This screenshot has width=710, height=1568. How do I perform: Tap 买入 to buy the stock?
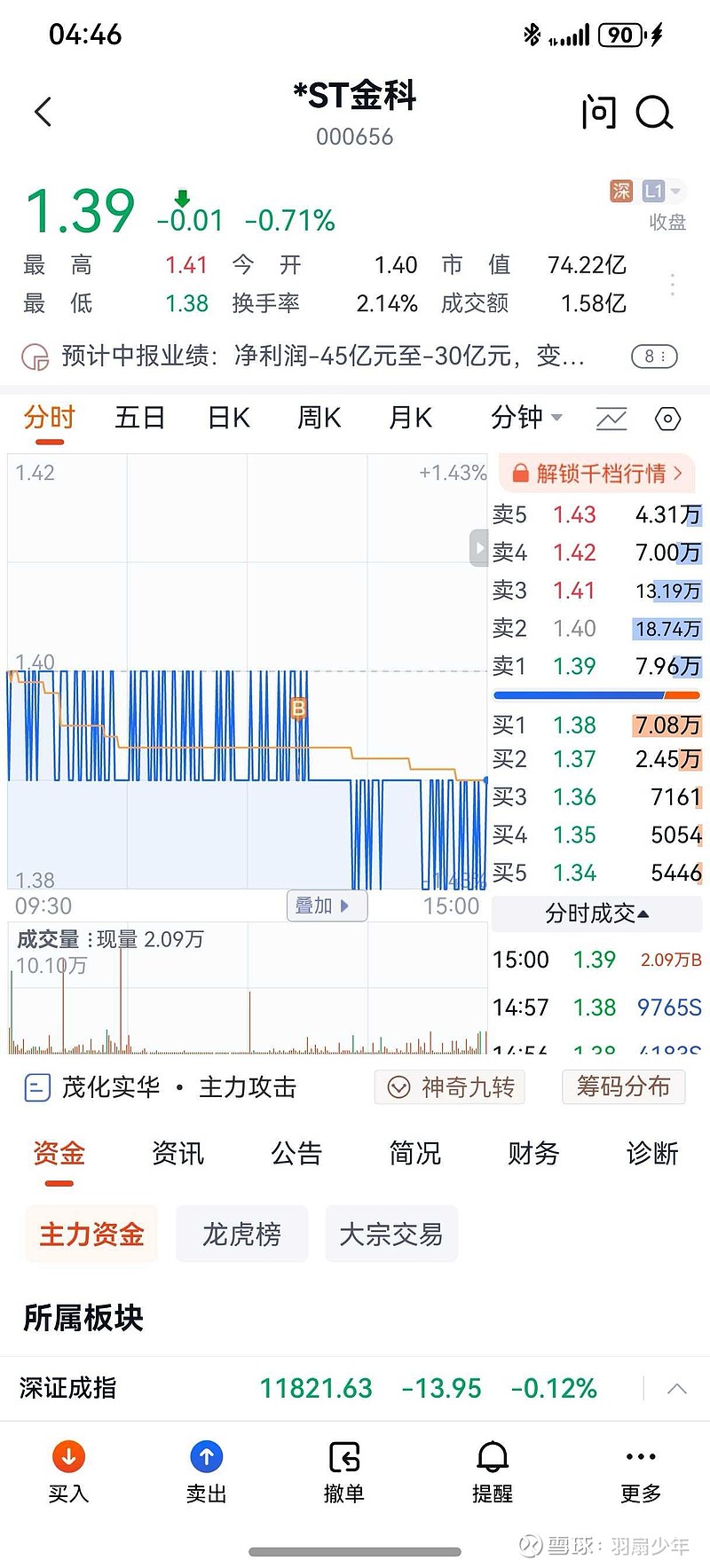(x=68, y=1472)
